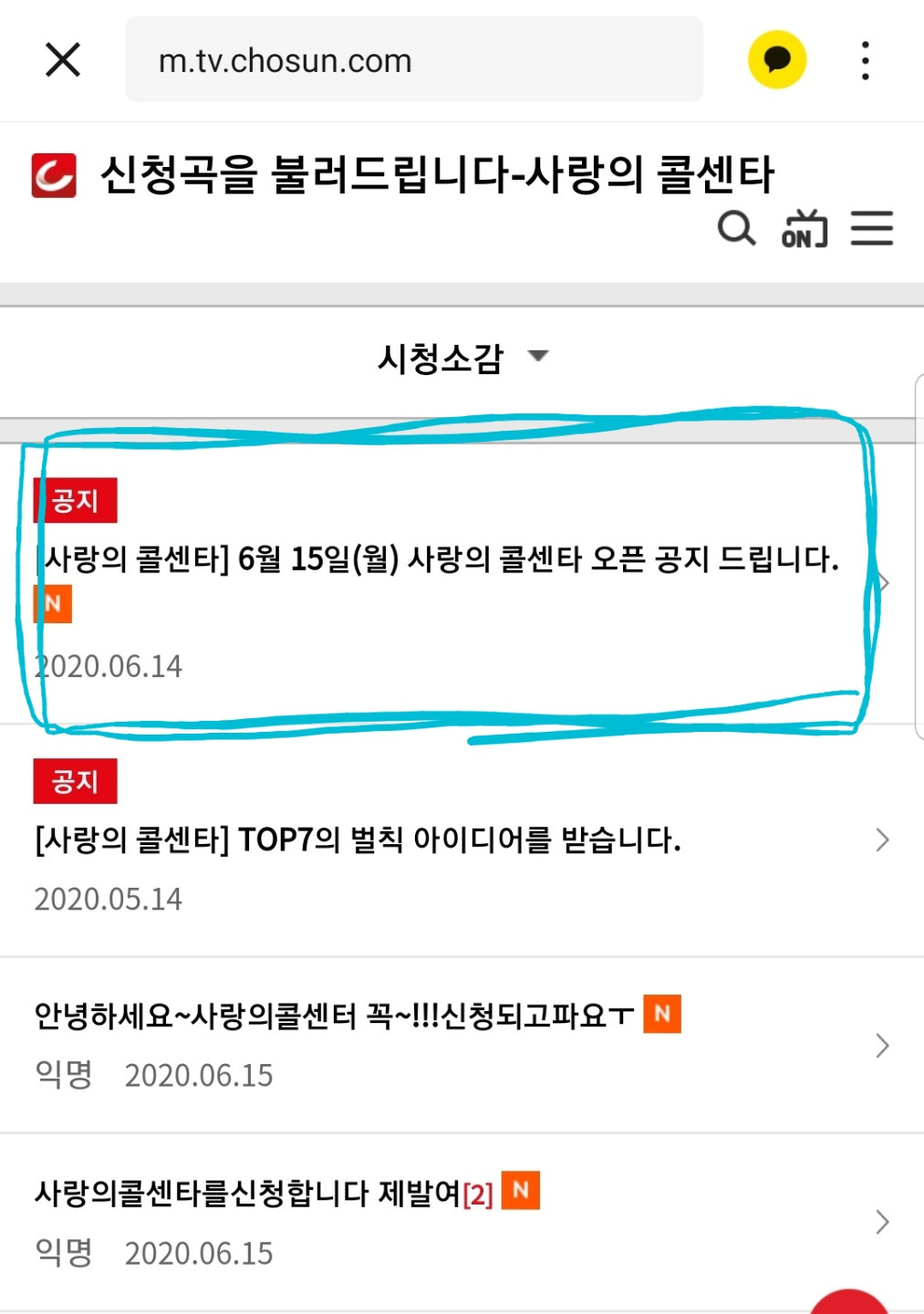Expand the June 15 open notice via its chevron
Viewport: 924px width, 1314px height.
tap(883, 580)
